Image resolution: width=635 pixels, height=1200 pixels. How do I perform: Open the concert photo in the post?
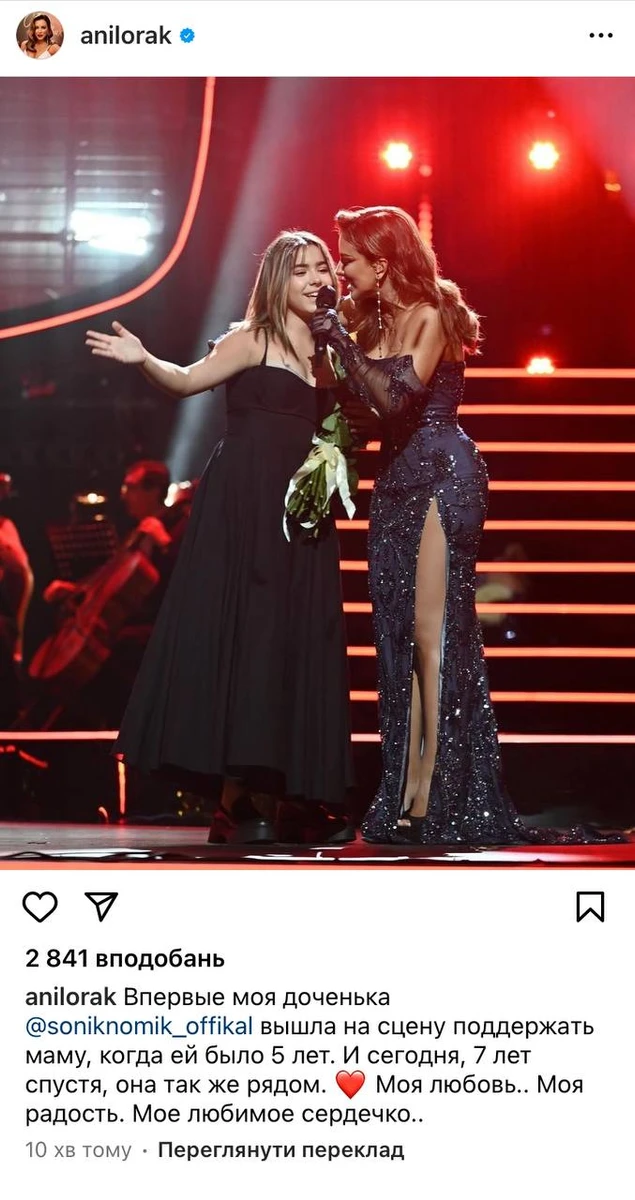point(317,470)
